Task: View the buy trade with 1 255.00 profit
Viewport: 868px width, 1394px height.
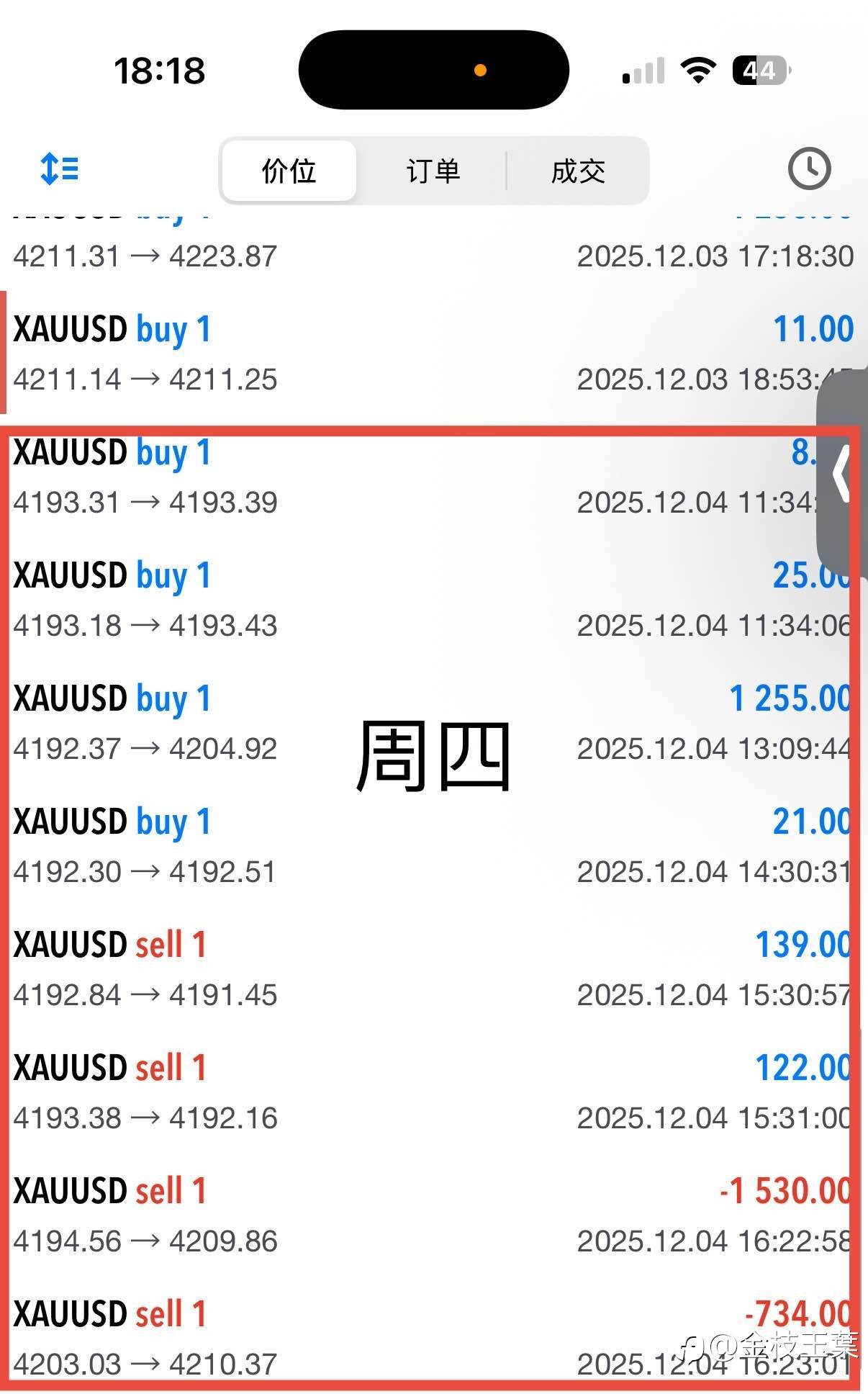Action: click(434, 722)
